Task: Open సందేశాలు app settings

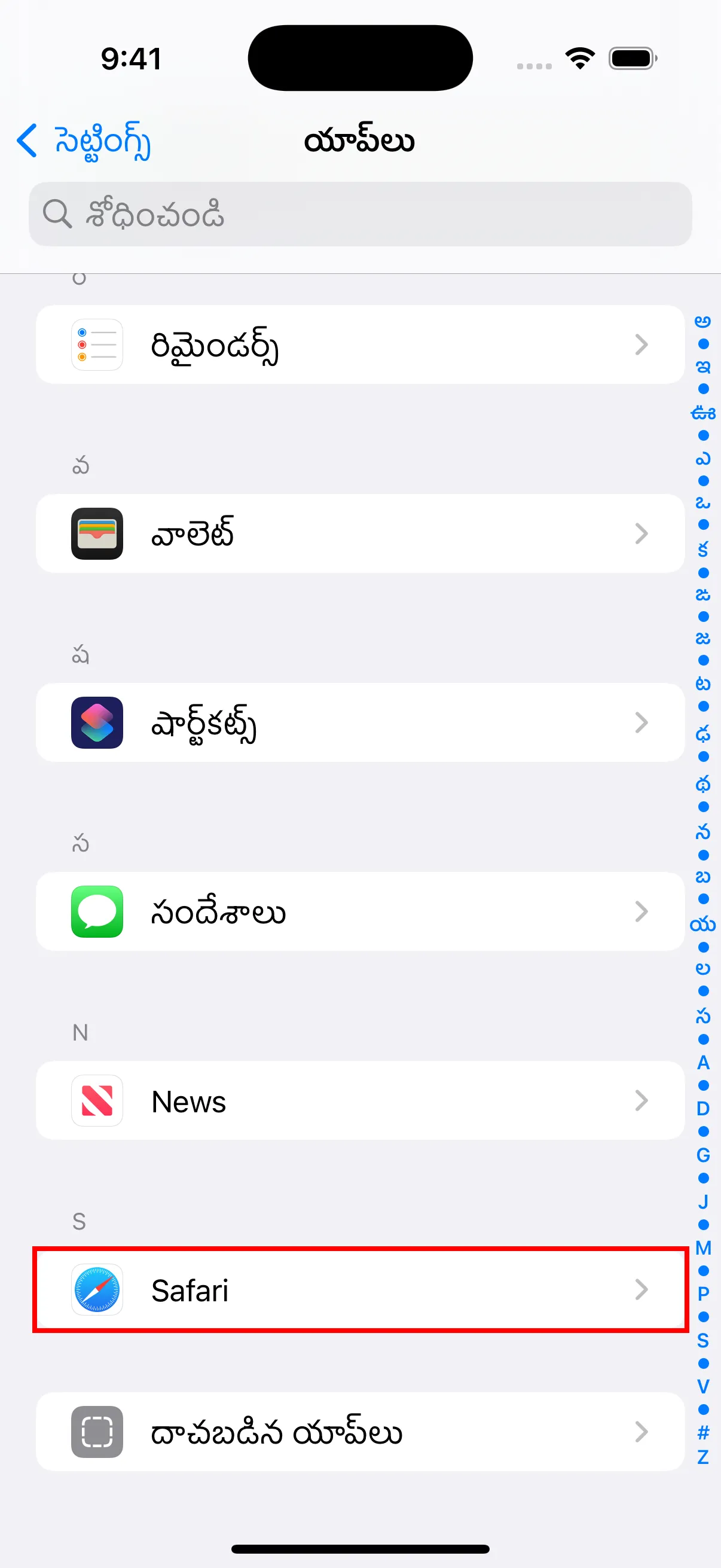Action: point(360,912)
